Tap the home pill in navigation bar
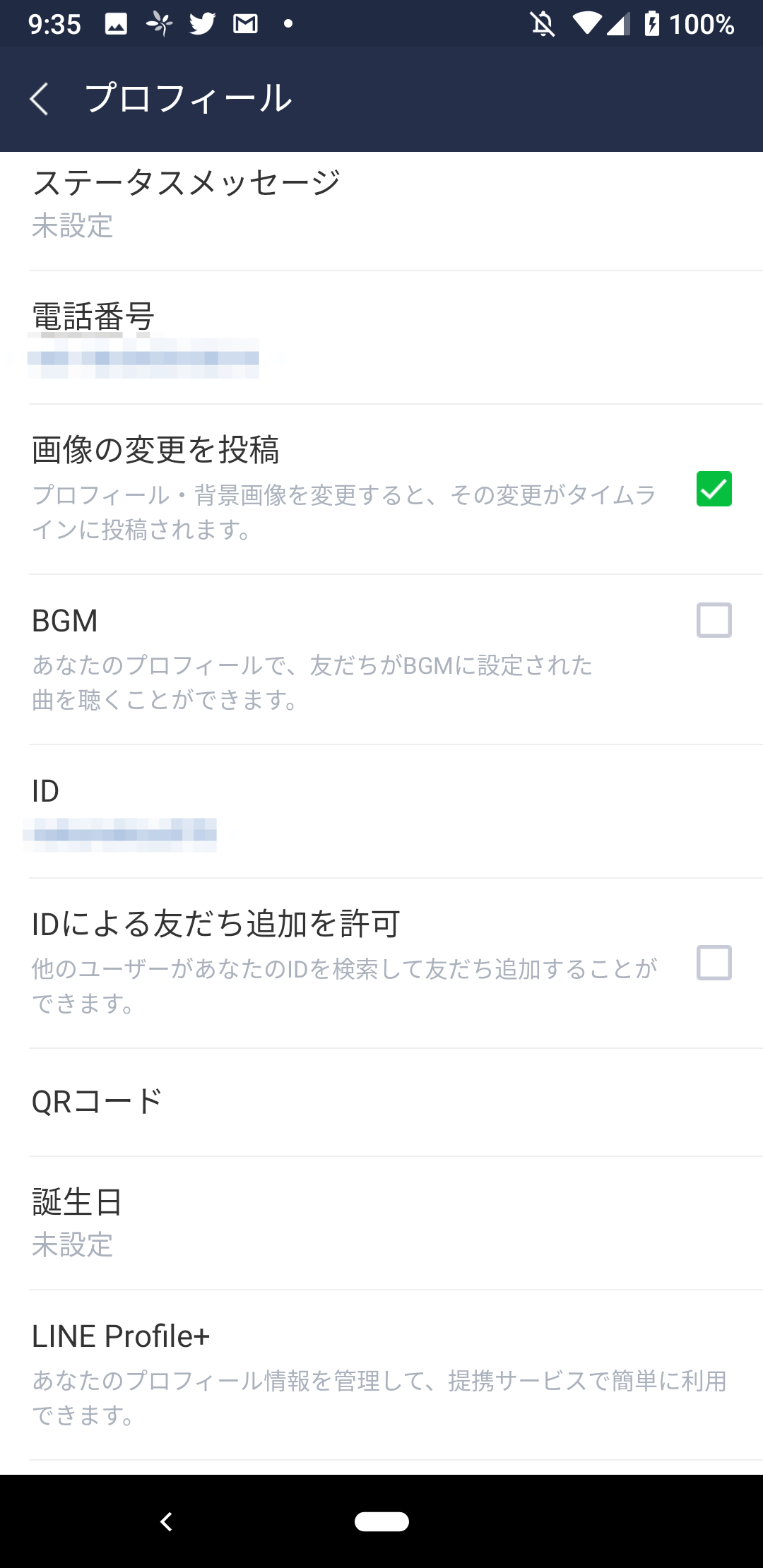The image size is (763, 1568). point(381,1521)
